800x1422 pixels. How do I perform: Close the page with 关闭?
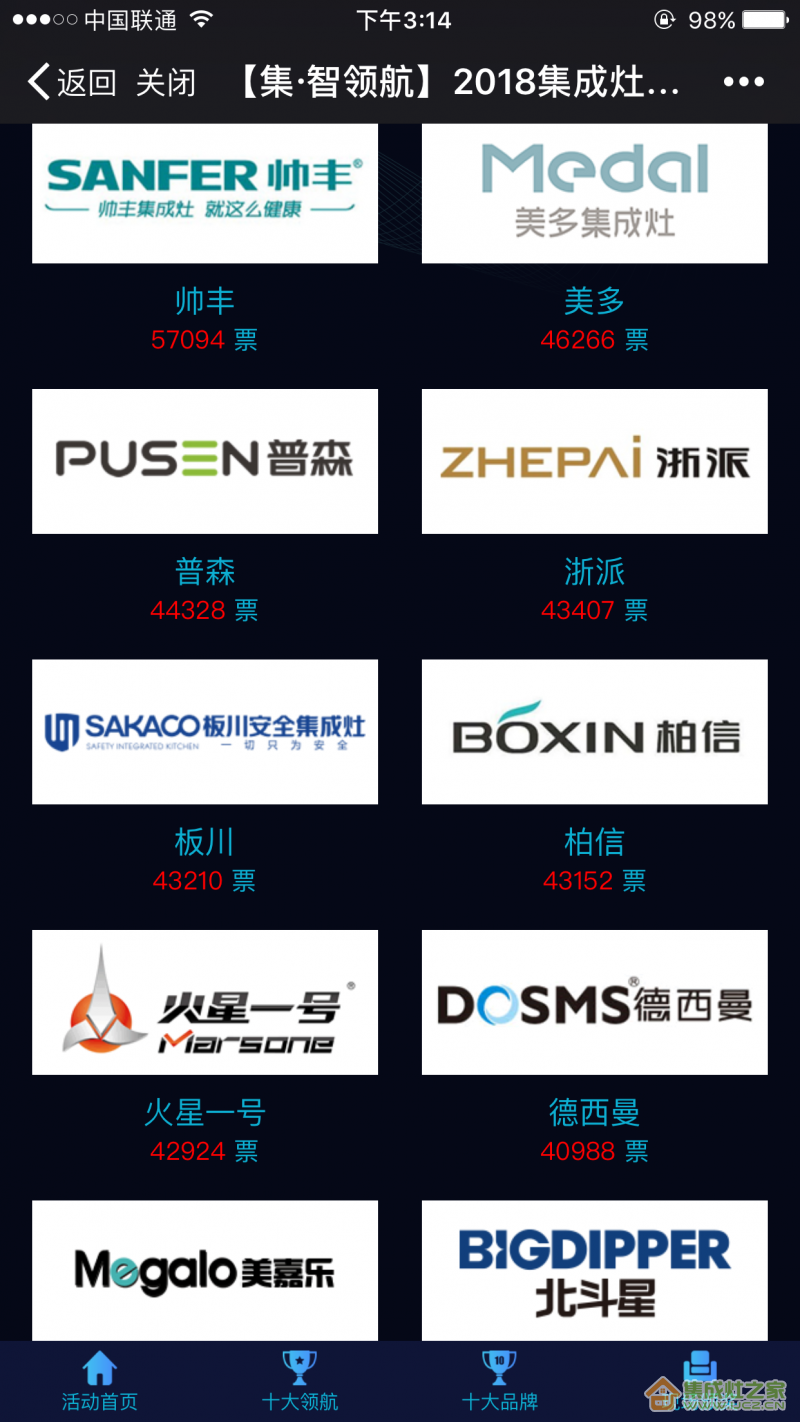point(165,82)
